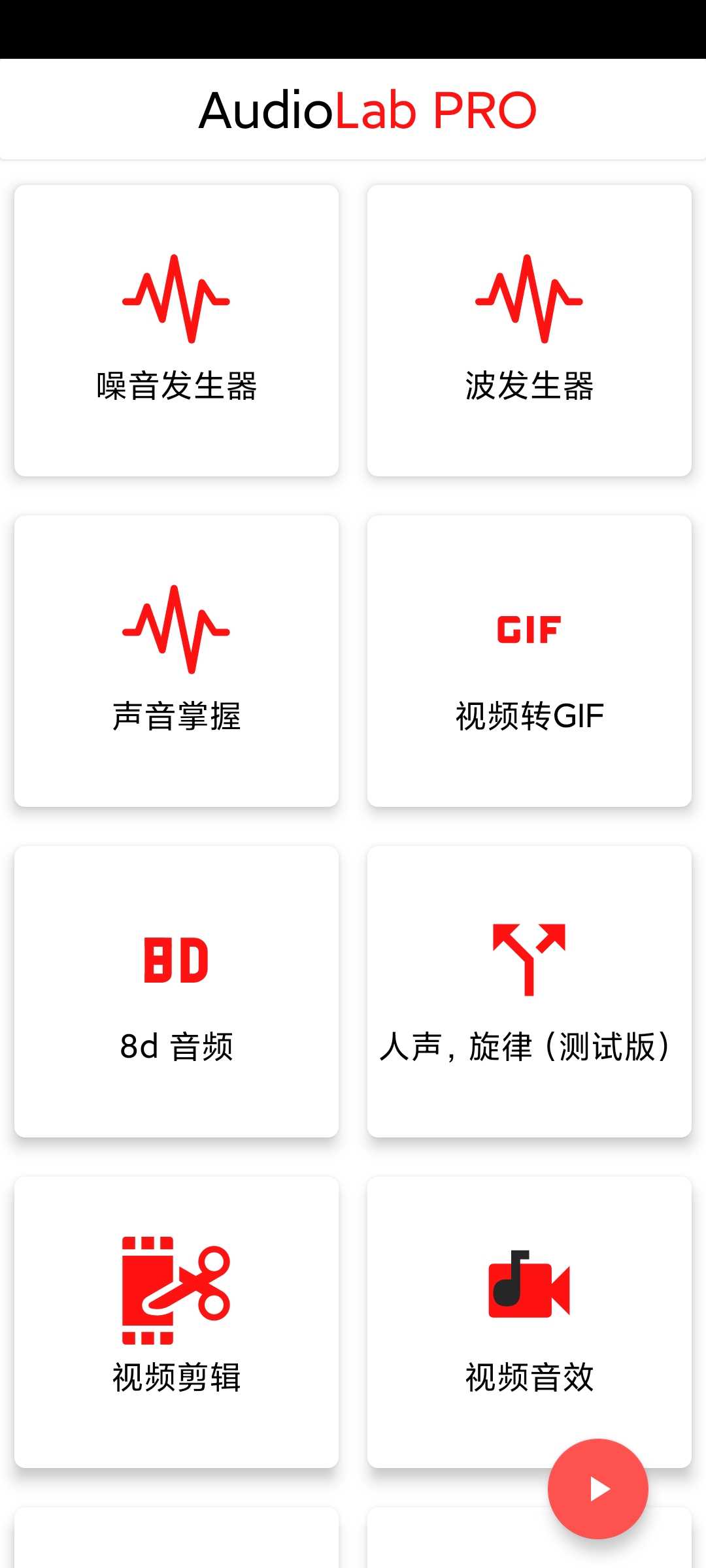Image resolution: width=706 pixels, height=1568 pixels.
Task: Open 人声，旋律（测试版）splitter
Action: coord(529,992)
